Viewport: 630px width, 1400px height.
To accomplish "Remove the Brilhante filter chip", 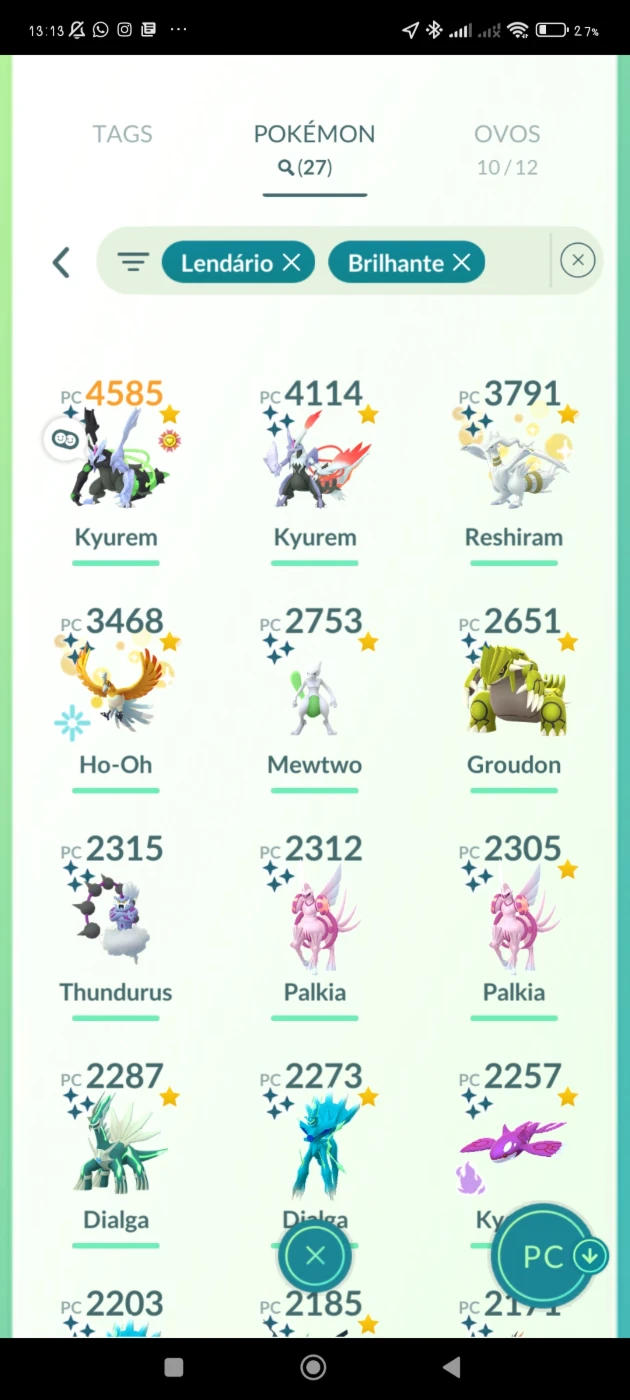I will (x=461, y=263).
